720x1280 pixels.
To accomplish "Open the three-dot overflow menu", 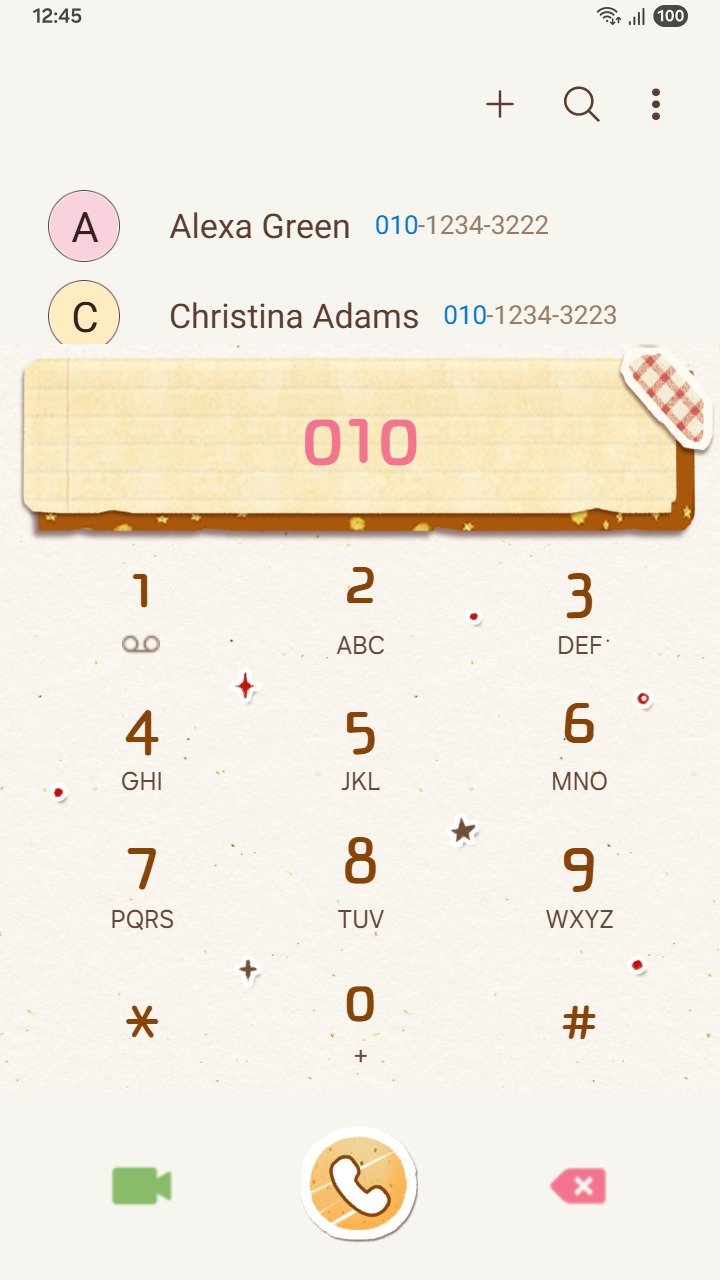I will 655,104.
